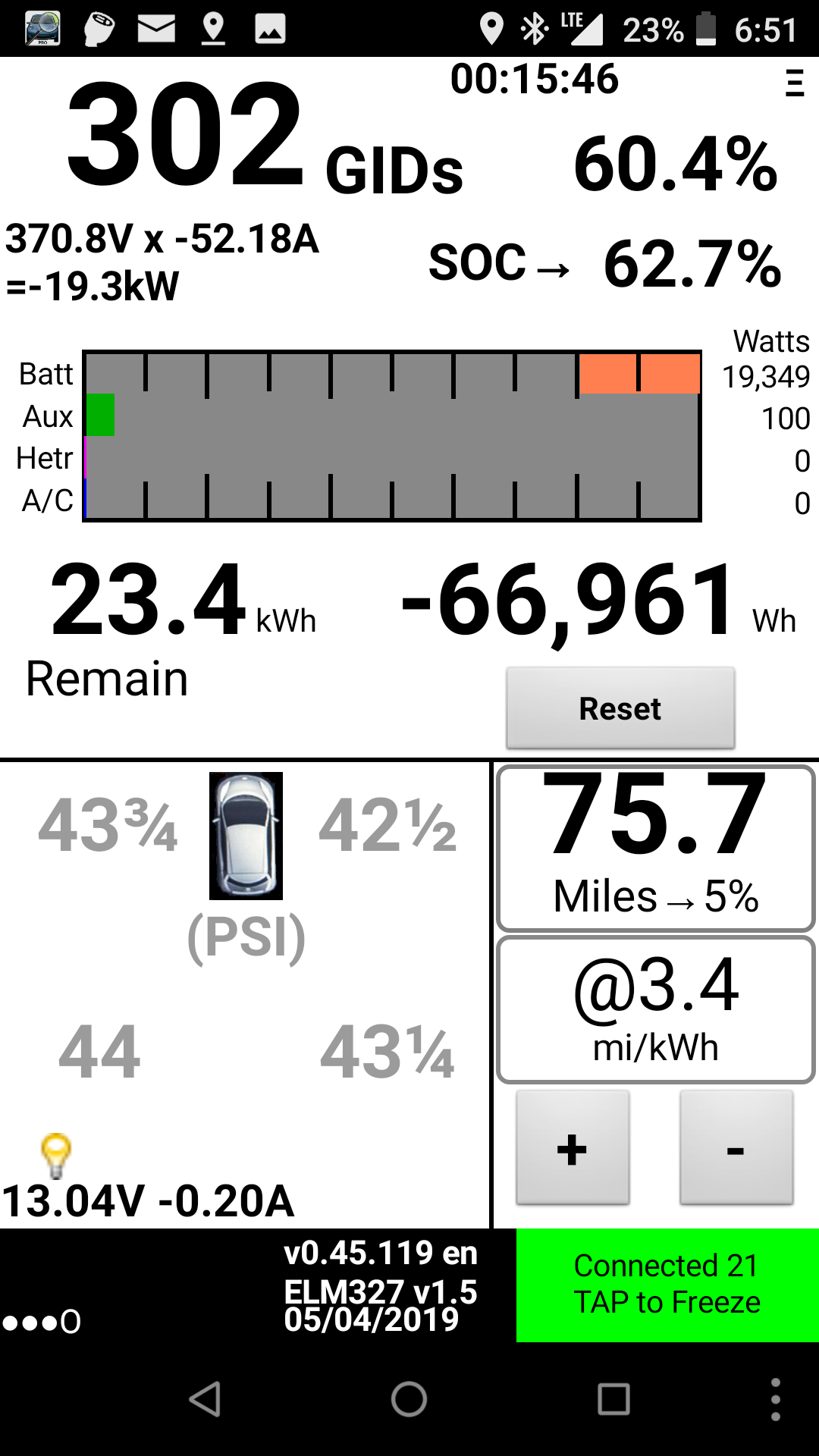Open the menu icon beside the timer
Viewport: 819px width, 1456px height.
794,83
